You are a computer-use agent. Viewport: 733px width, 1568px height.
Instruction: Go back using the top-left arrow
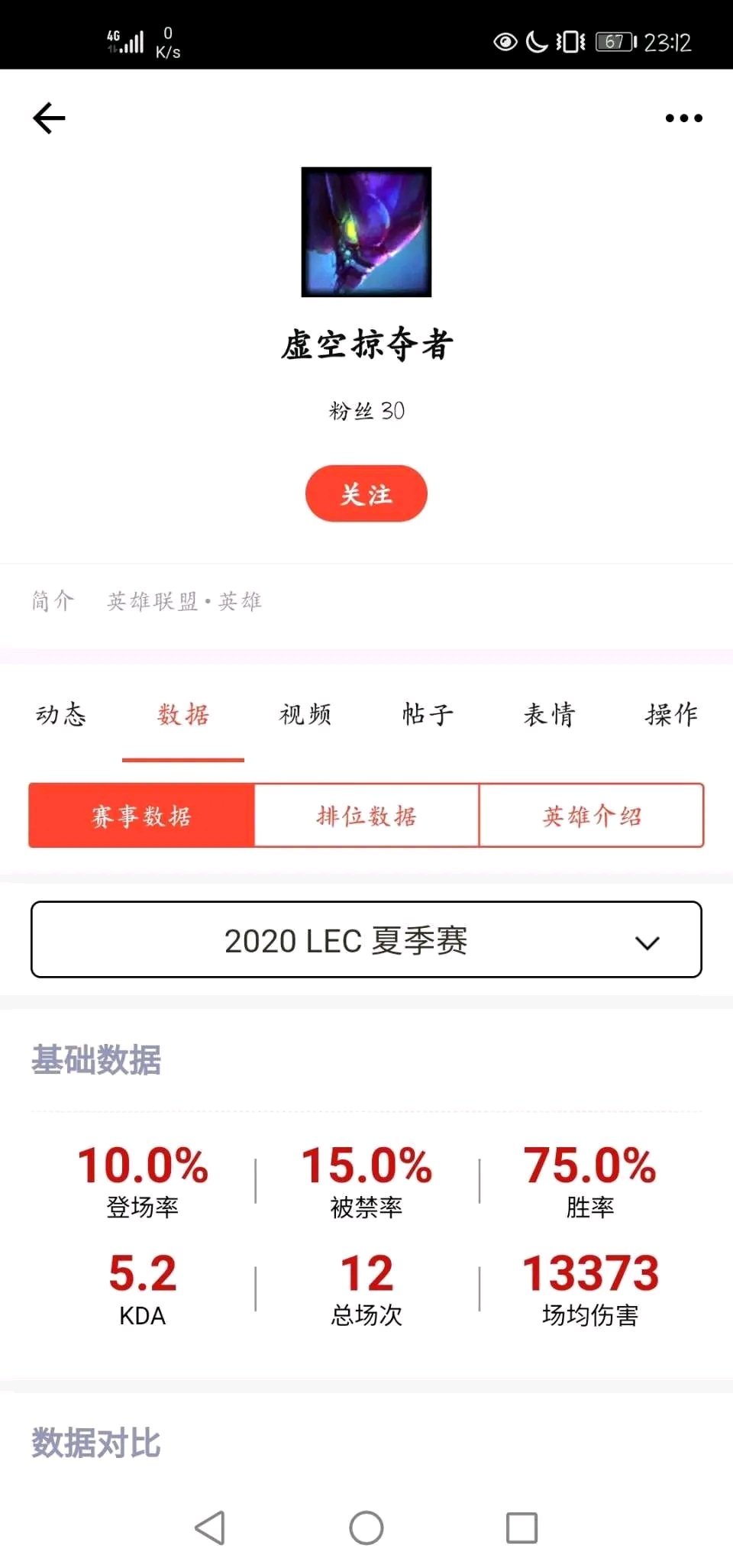point(50,118)
